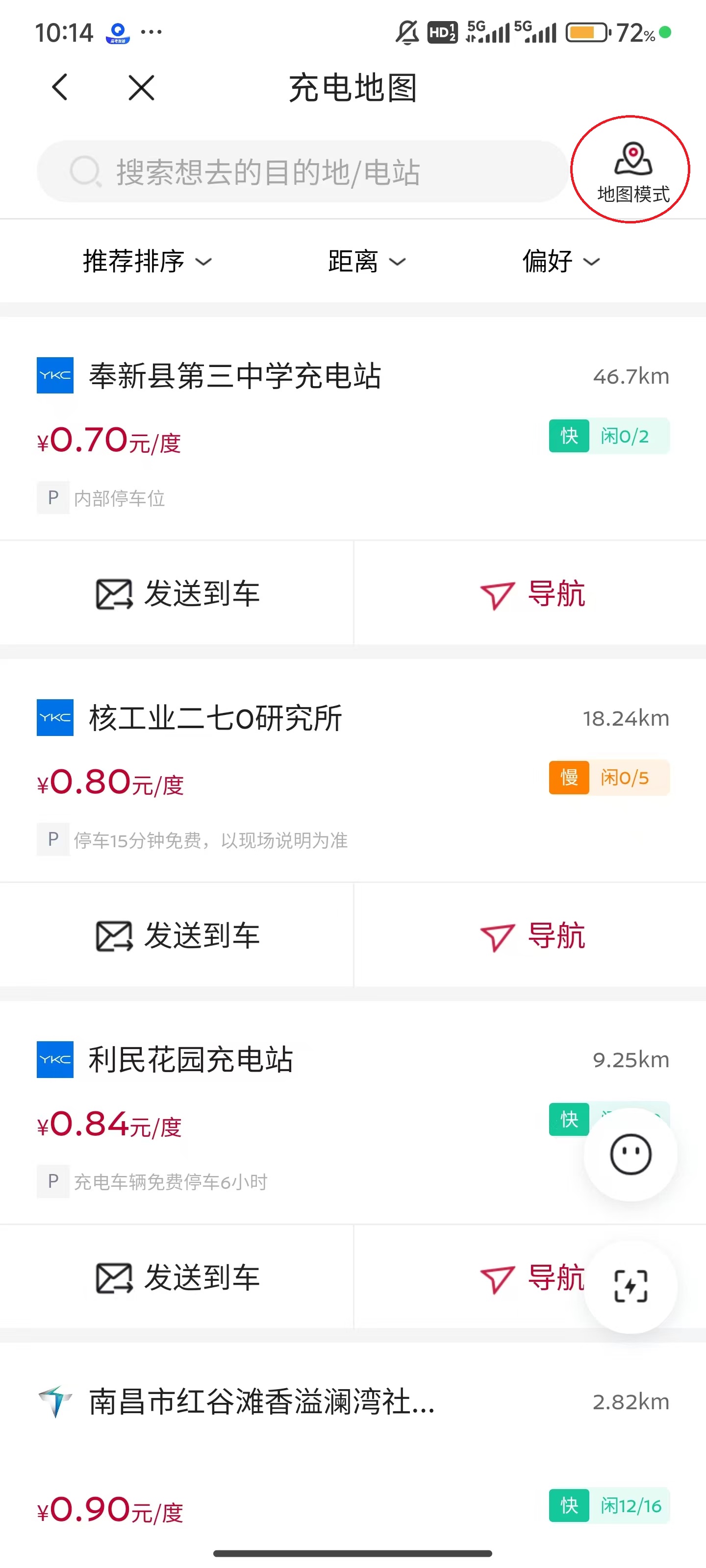Open the 距离 distance filter
This screenshot has height=1568, width=706.
(366, 262)
